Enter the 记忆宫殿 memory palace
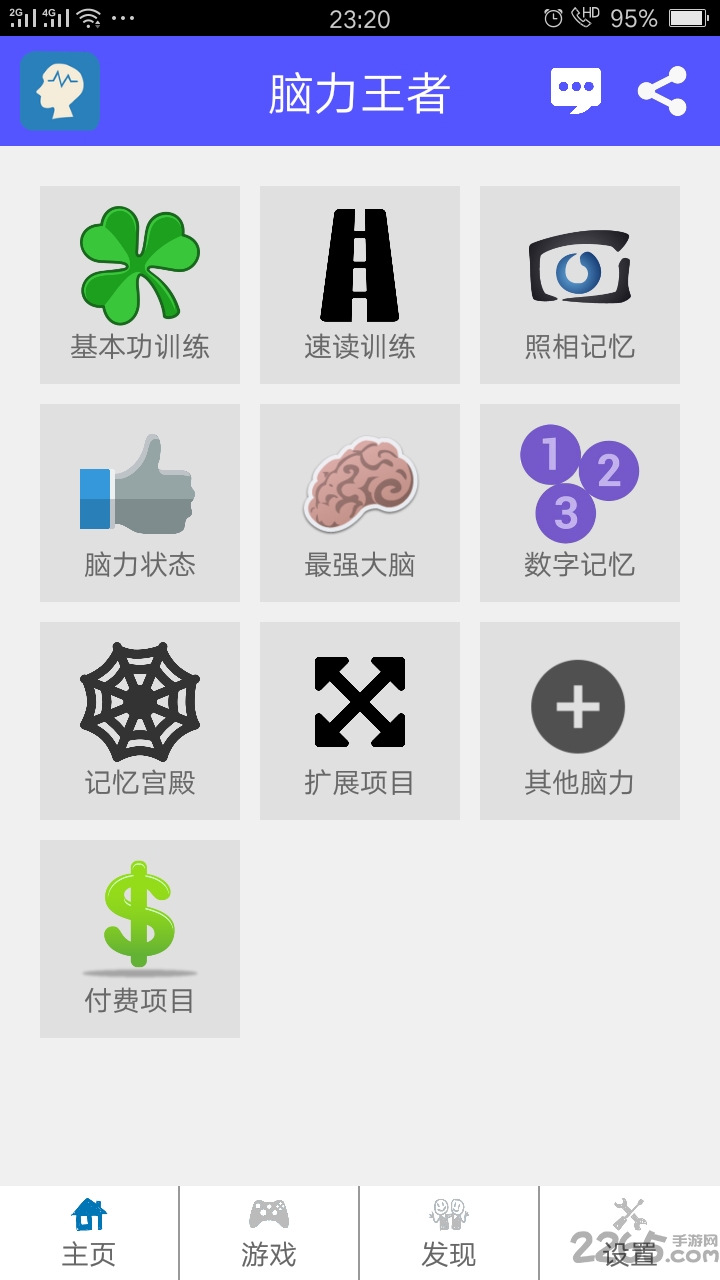The width and height of the screenshot is (720, 1280). click(x=139, y=720)
